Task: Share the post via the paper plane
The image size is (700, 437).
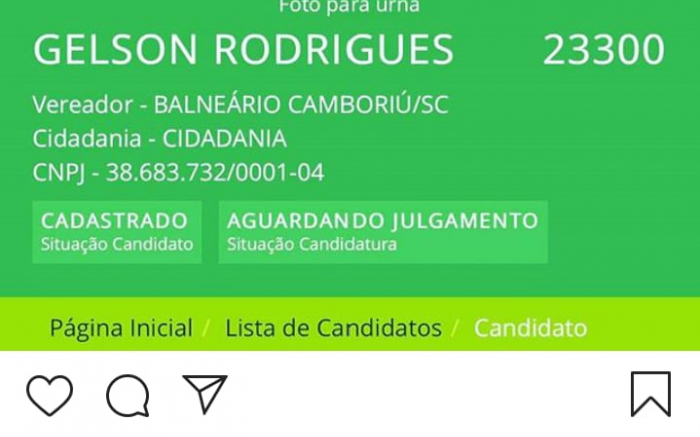Action: coord(205,394)
